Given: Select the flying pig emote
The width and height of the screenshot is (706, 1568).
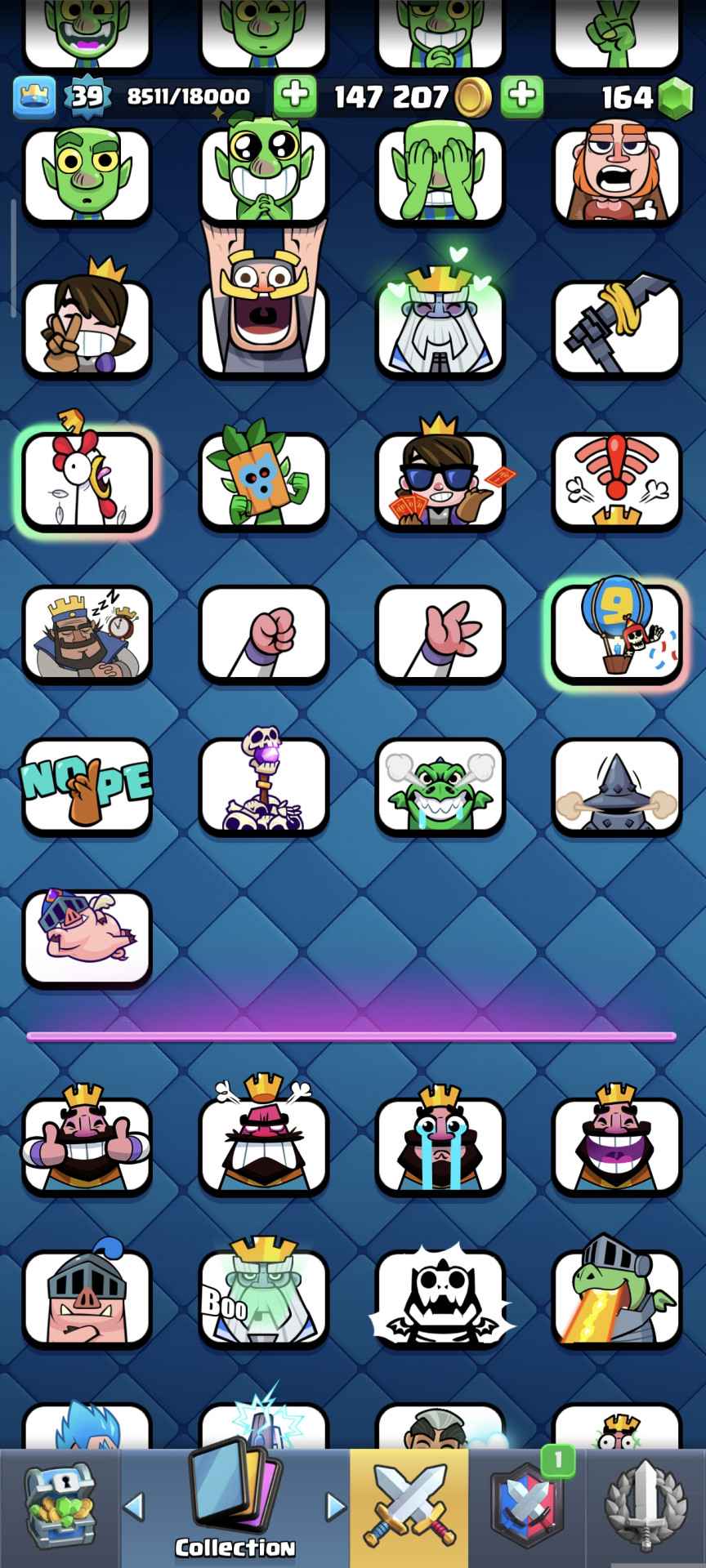Looking at the screenshot, I should (87, 938).
